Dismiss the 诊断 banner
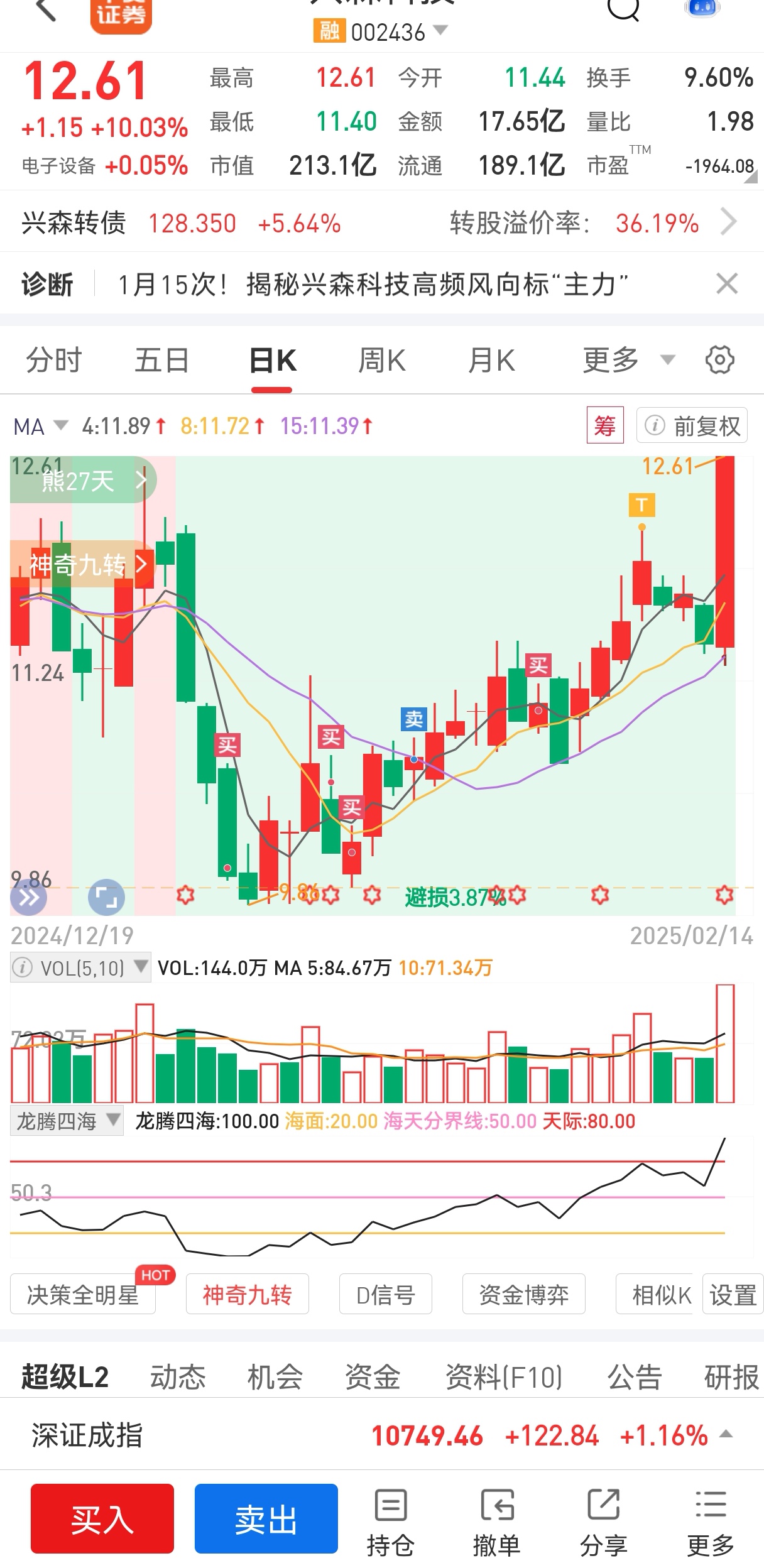 coord(726,284)
